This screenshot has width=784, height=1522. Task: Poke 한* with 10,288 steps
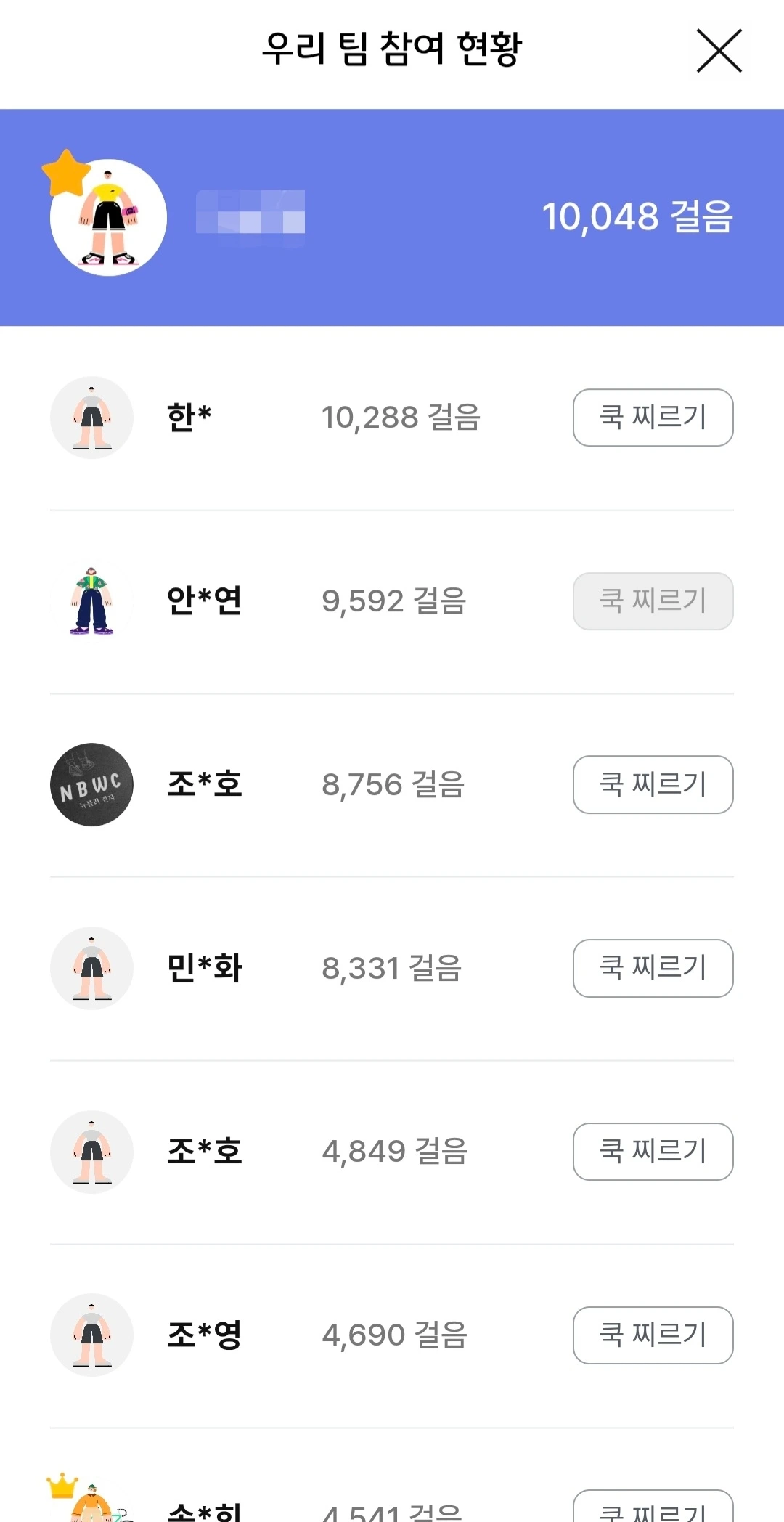(x=653, y=418)
